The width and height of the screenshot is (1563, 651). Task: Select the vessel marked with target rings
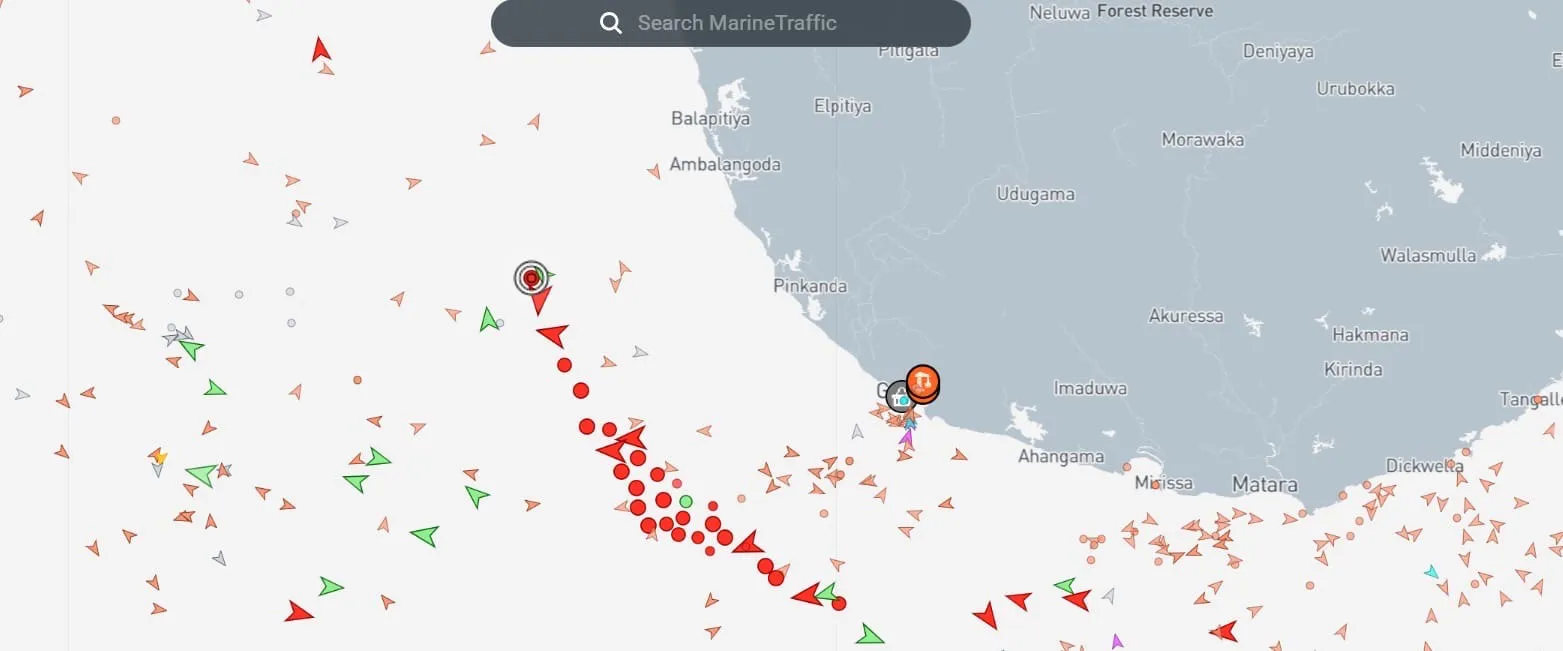531,278
